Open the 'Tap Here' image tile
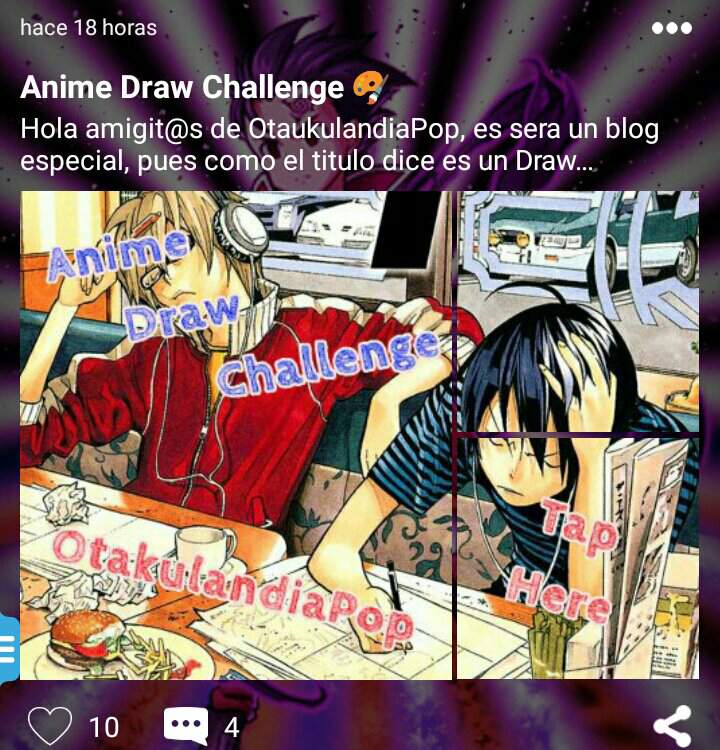 (x=578, y=558)
